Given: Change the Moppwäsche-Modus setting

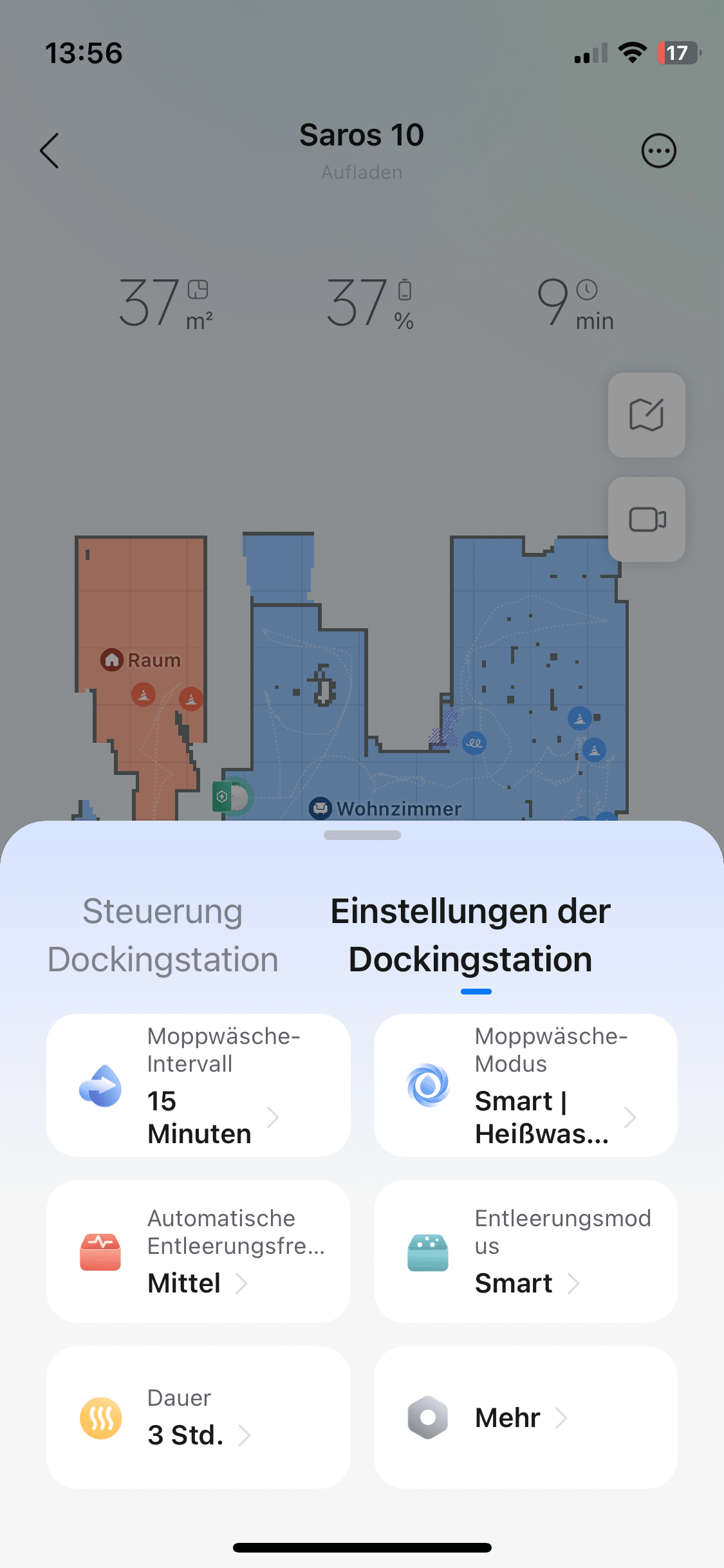Looking at the screenshot, I should click(525, 1085).
